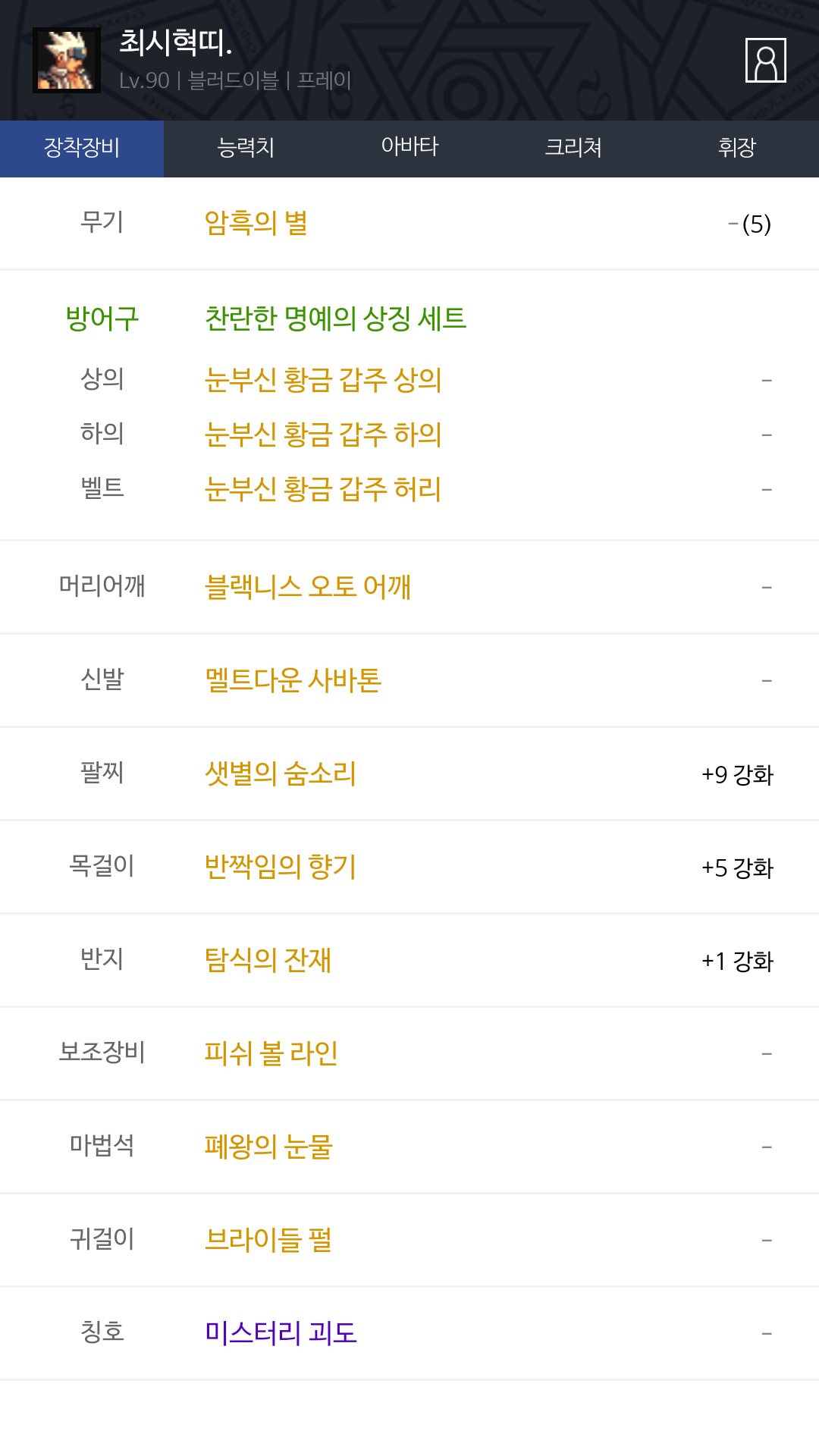This screenshot has height=1456, width=819.
Task: View ring 탐식의 잔재
Action: pyautogui.click(x=268, y=960)
